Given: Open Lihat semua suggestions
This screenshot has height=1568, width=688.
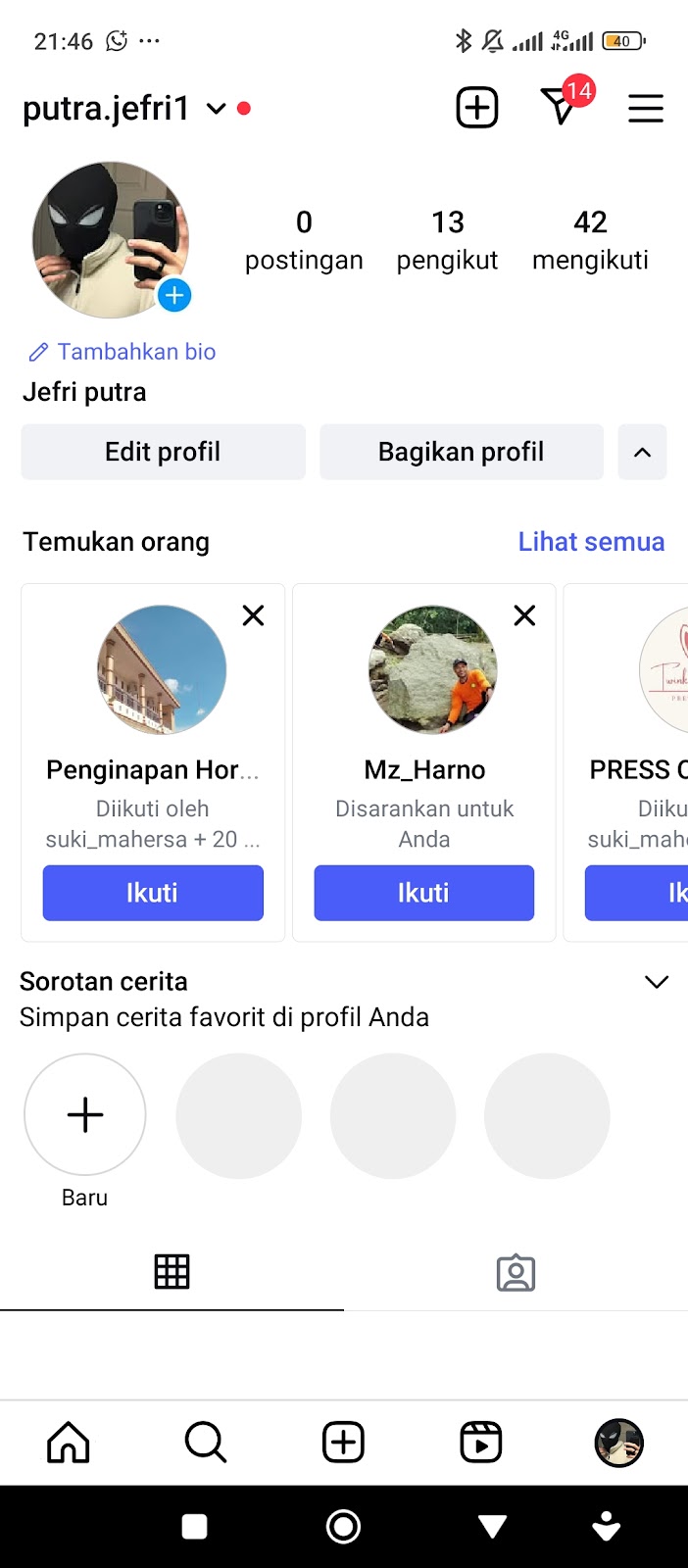Looking at the screenshot, I should click(x=591, y=542).
